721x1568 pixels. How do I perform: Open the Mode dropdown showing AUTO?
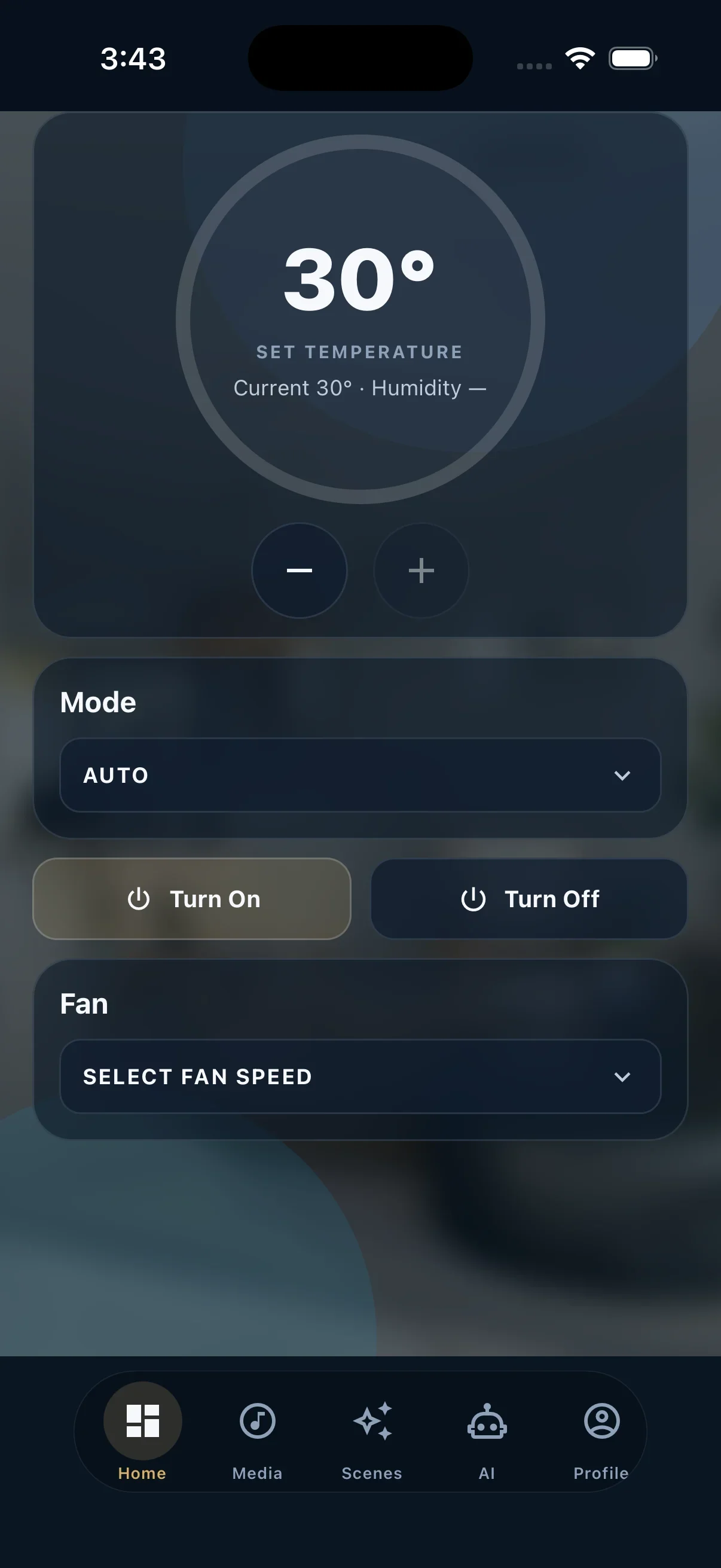coord(360,775)
